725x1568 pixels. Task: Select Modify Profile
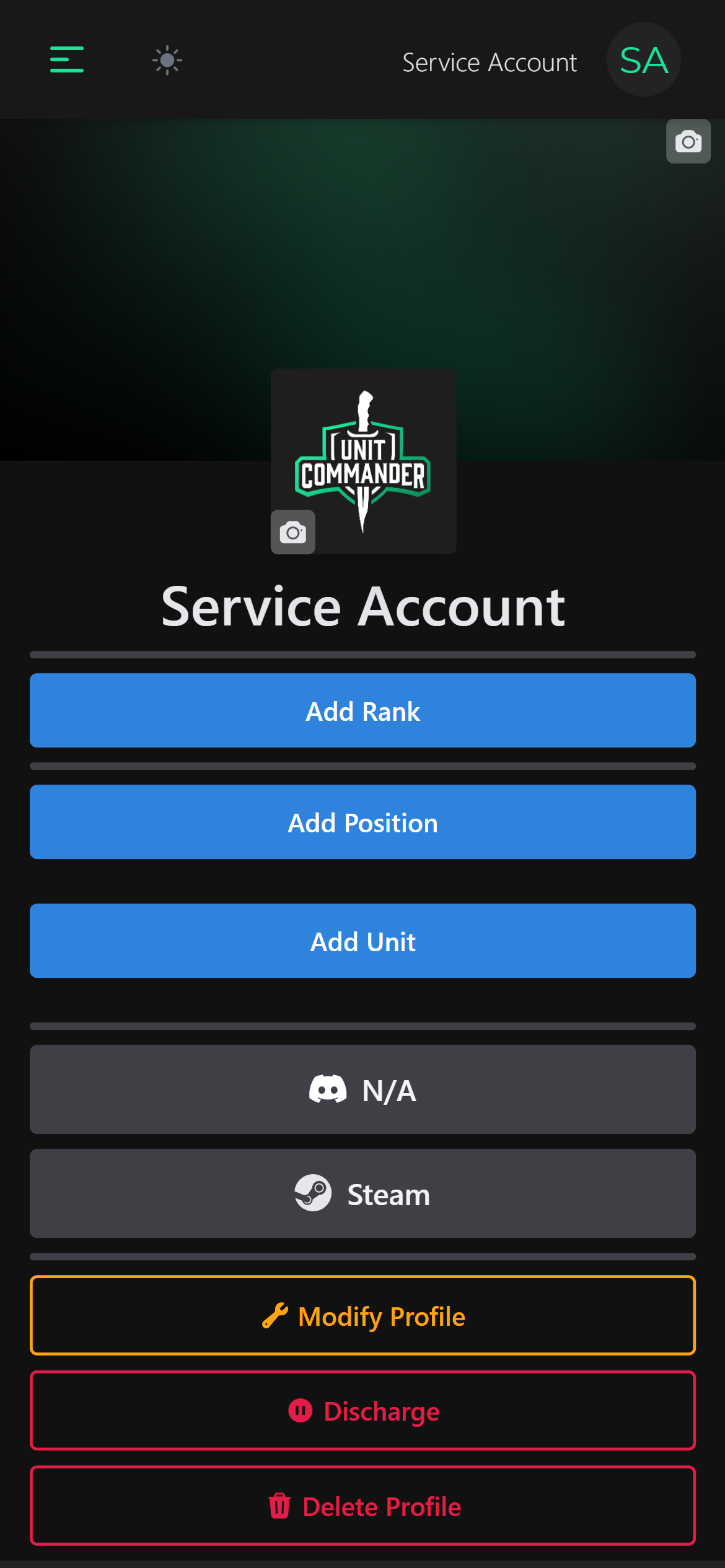[362, 1315]
